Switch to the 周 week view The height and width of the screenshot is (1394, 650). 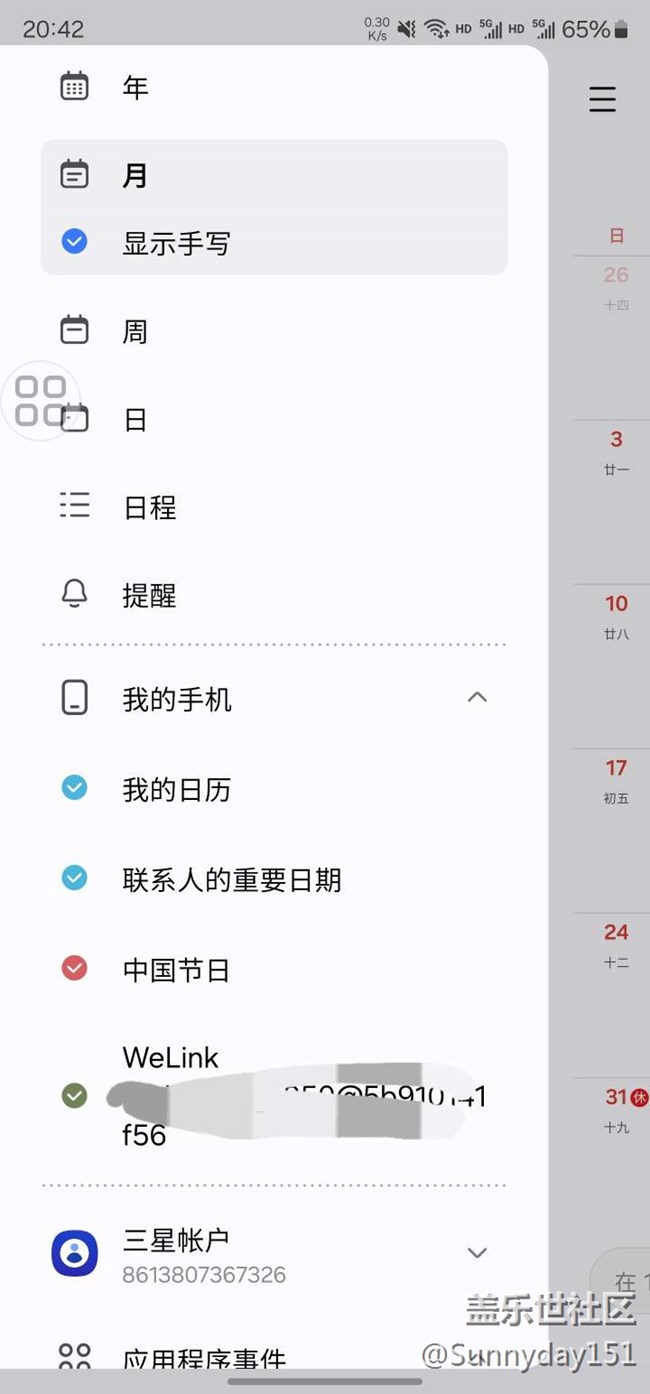[x=274, y=331]
